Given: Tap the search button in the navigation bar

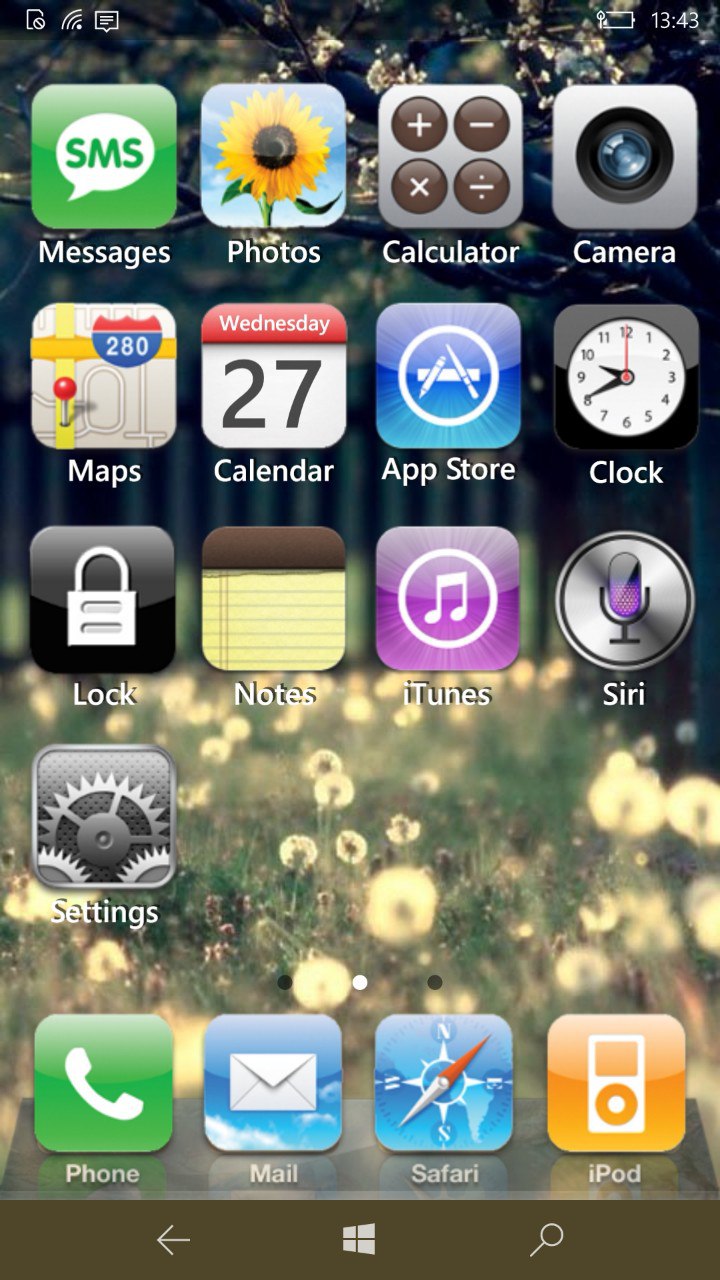Looking at the screenshot, I should [546, 1240].
